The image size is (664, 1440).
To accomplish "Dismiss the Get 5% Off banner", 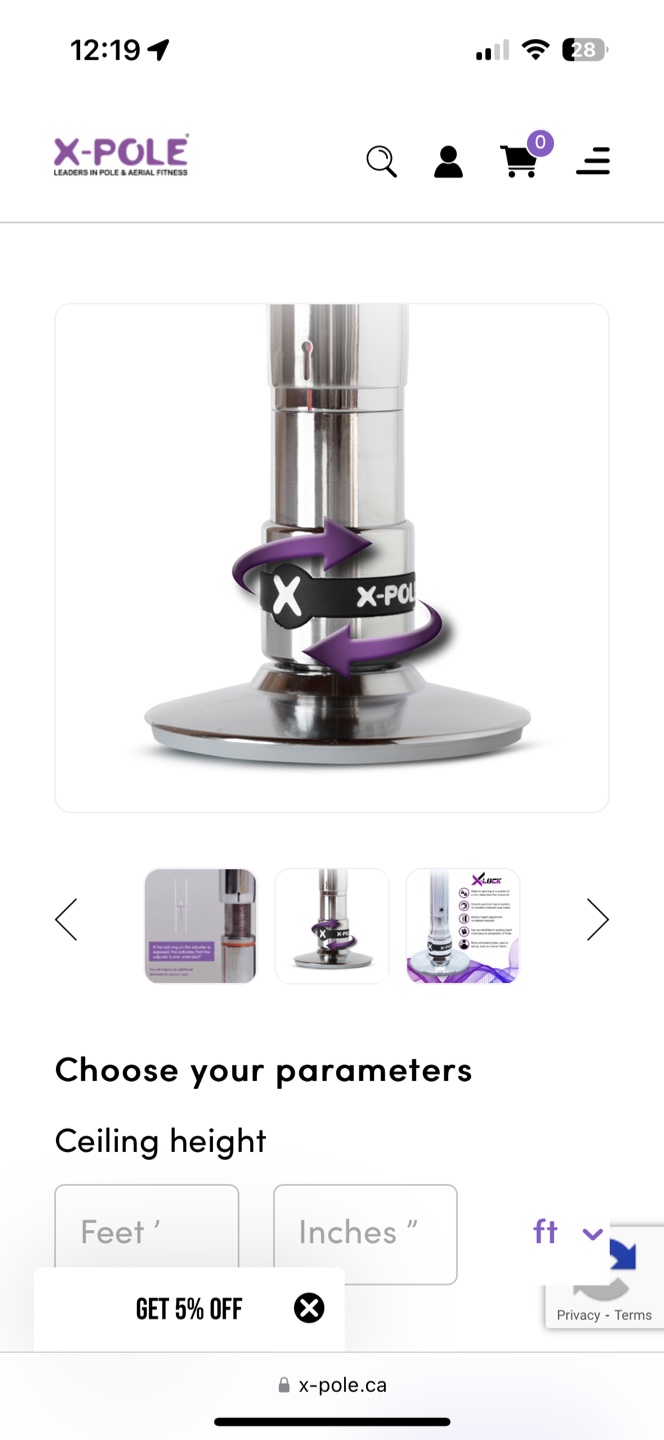I will [x=309, y=1308].
